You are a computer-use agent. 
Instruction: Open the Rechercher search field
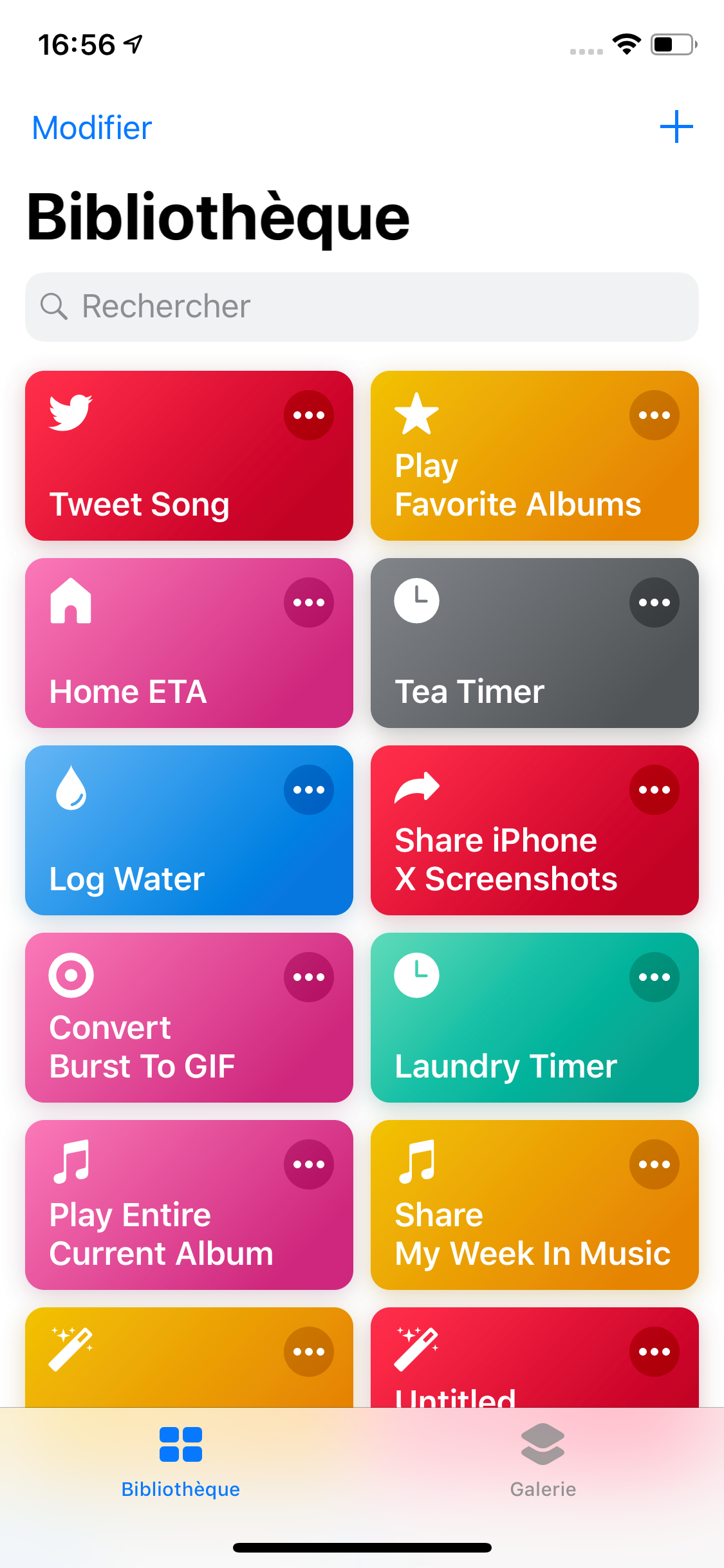tap(362, 306)
